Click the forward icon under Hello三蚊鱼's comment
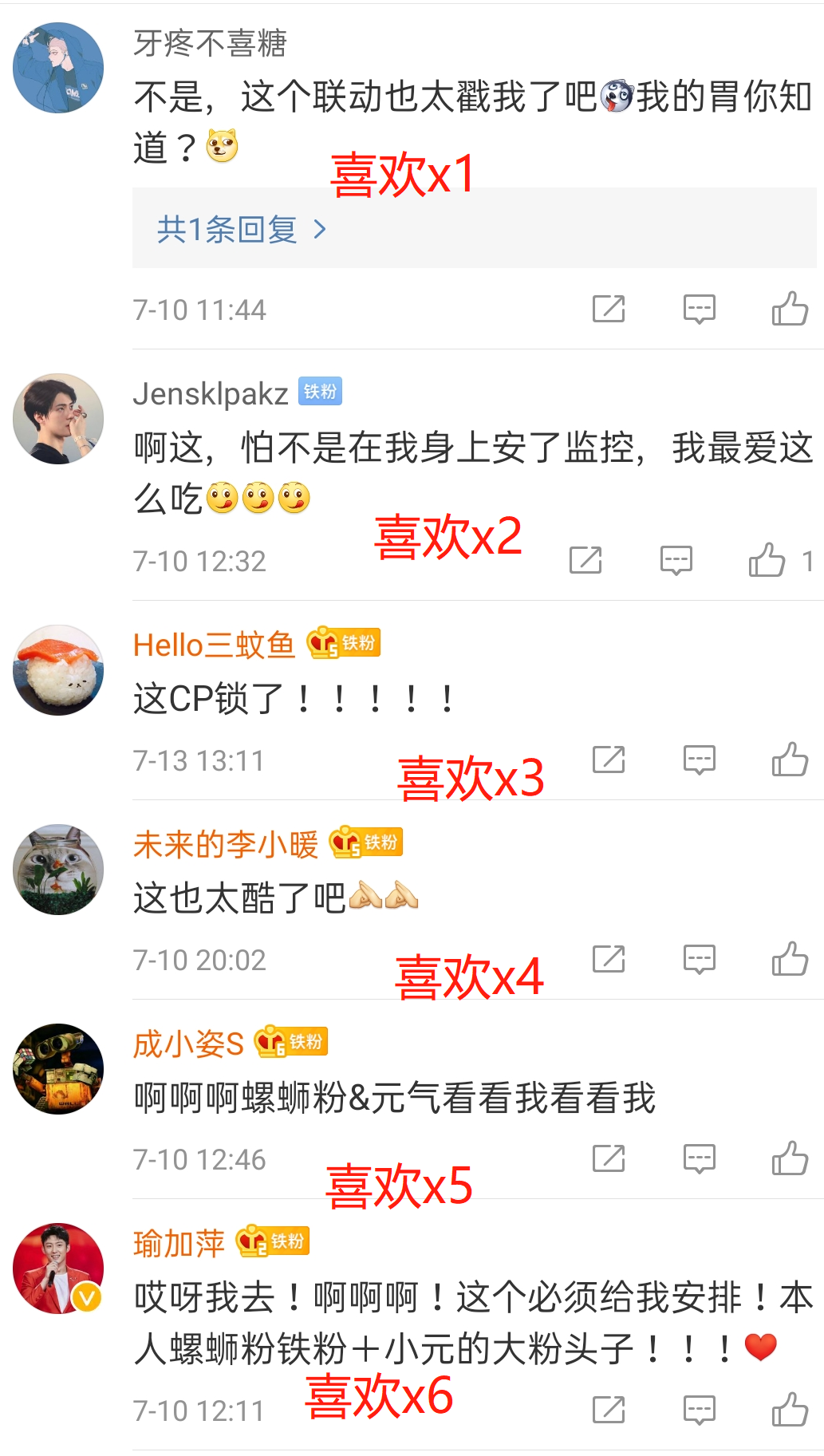Screen dimensions: 824x1456 610,760
